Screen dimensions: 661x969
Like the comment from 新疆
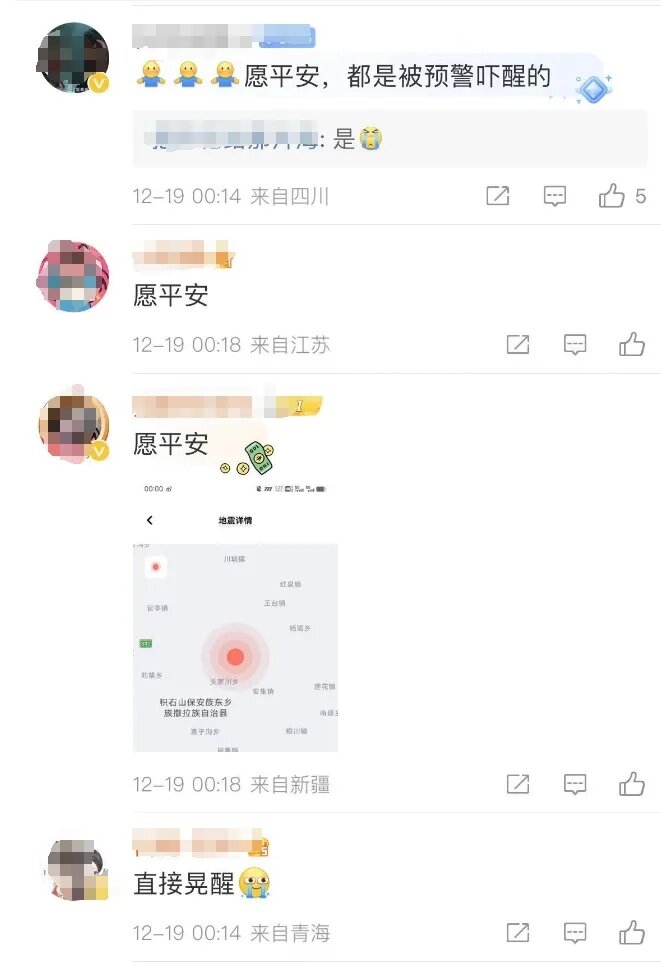coord(631,784)
